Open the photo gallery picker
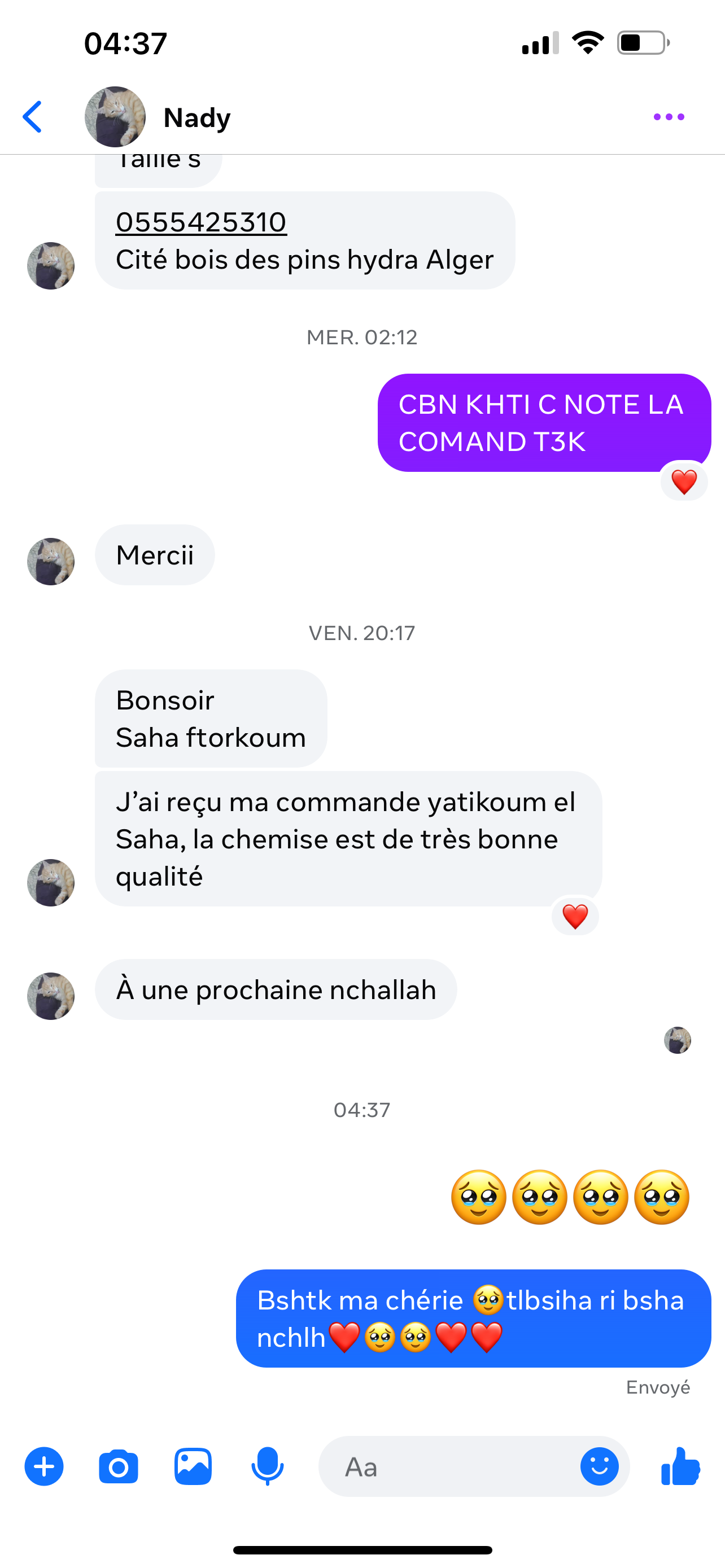The image size is (725, 1568). (x=193, y=1467)
